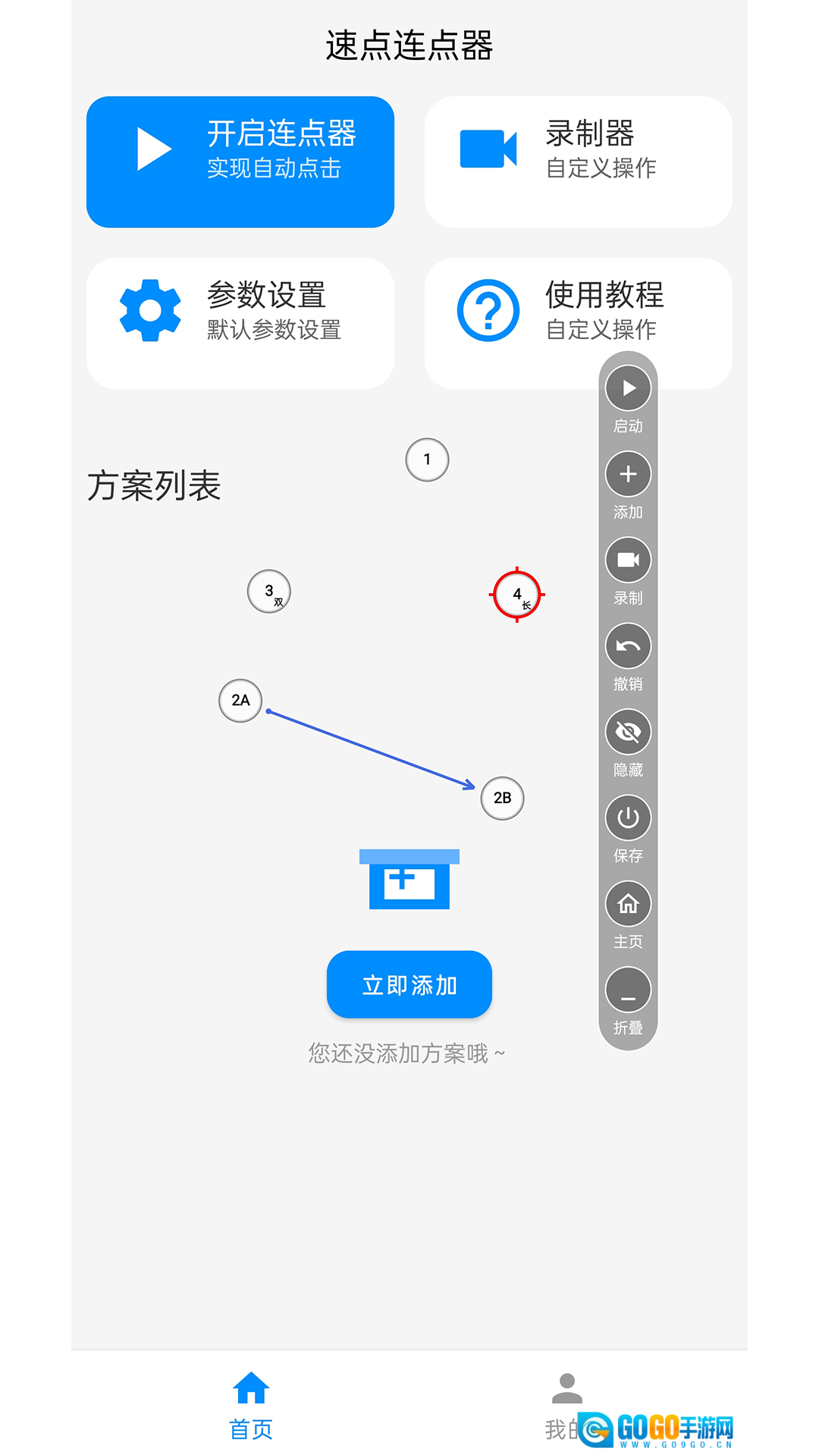Select swipe end marker 2B
This screenshot has width=819, height=1456.
point(502,798)
